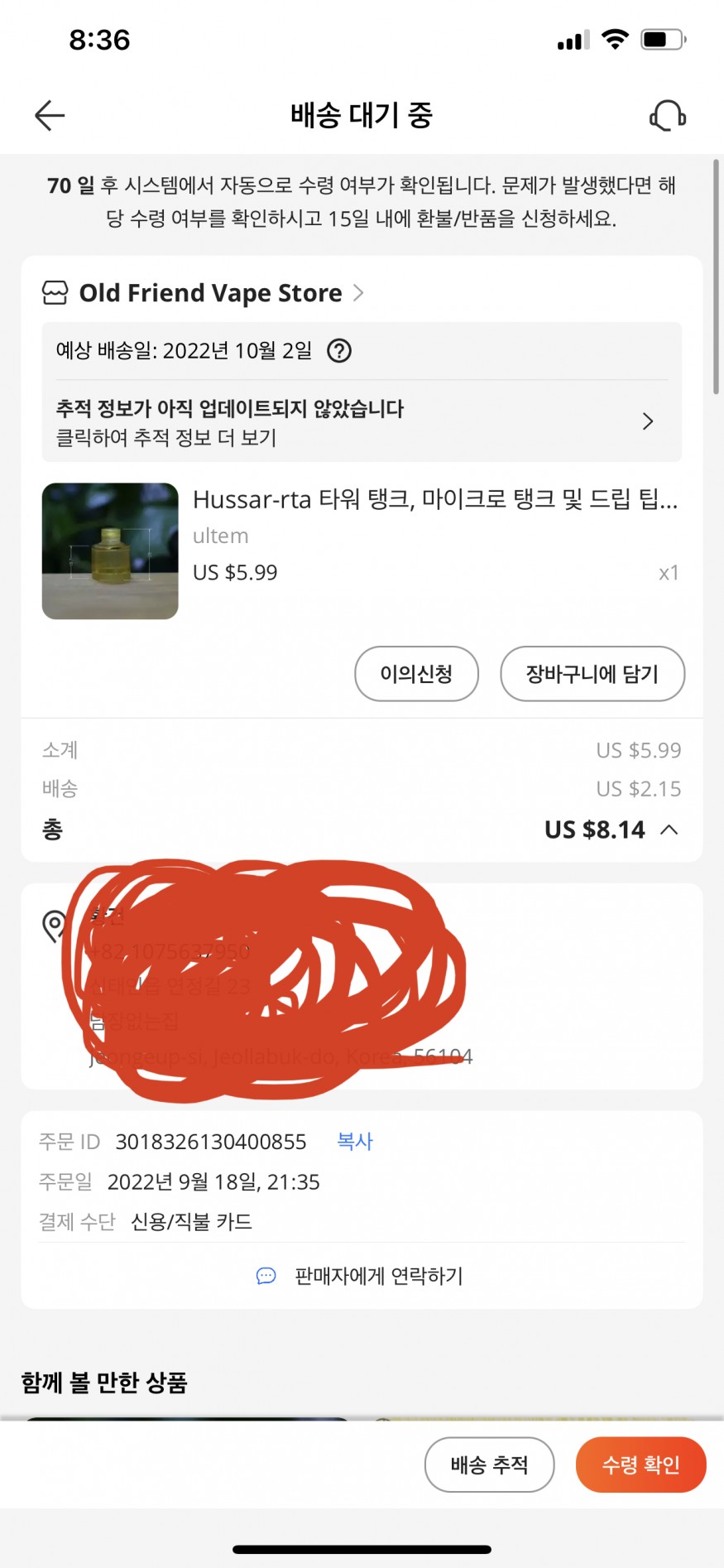Confirm receipt with 수령 확인
Viewport: 724px width, 1568px height.
640,1465
